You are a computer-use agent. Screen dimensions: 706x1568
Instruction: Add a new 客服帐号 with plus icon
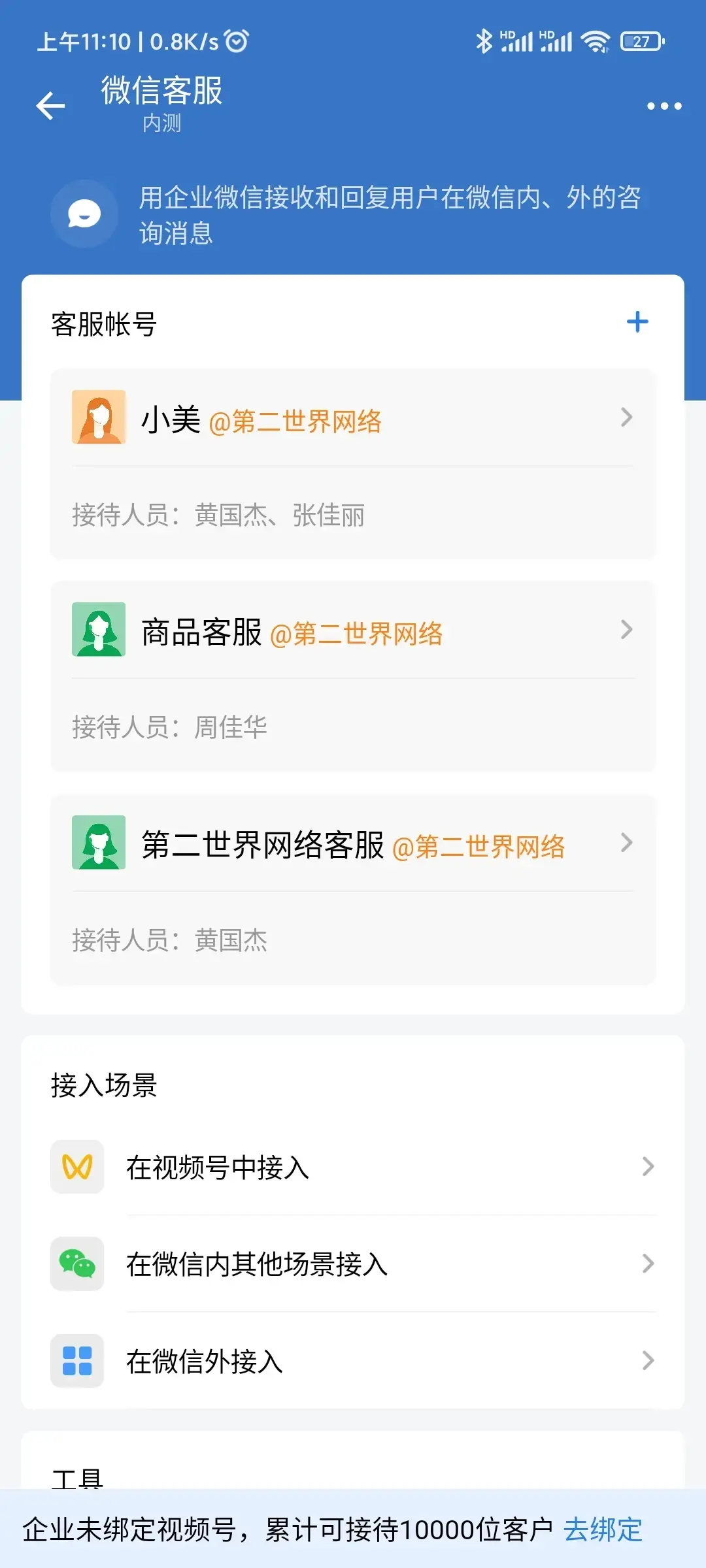(x=637, y=322)
